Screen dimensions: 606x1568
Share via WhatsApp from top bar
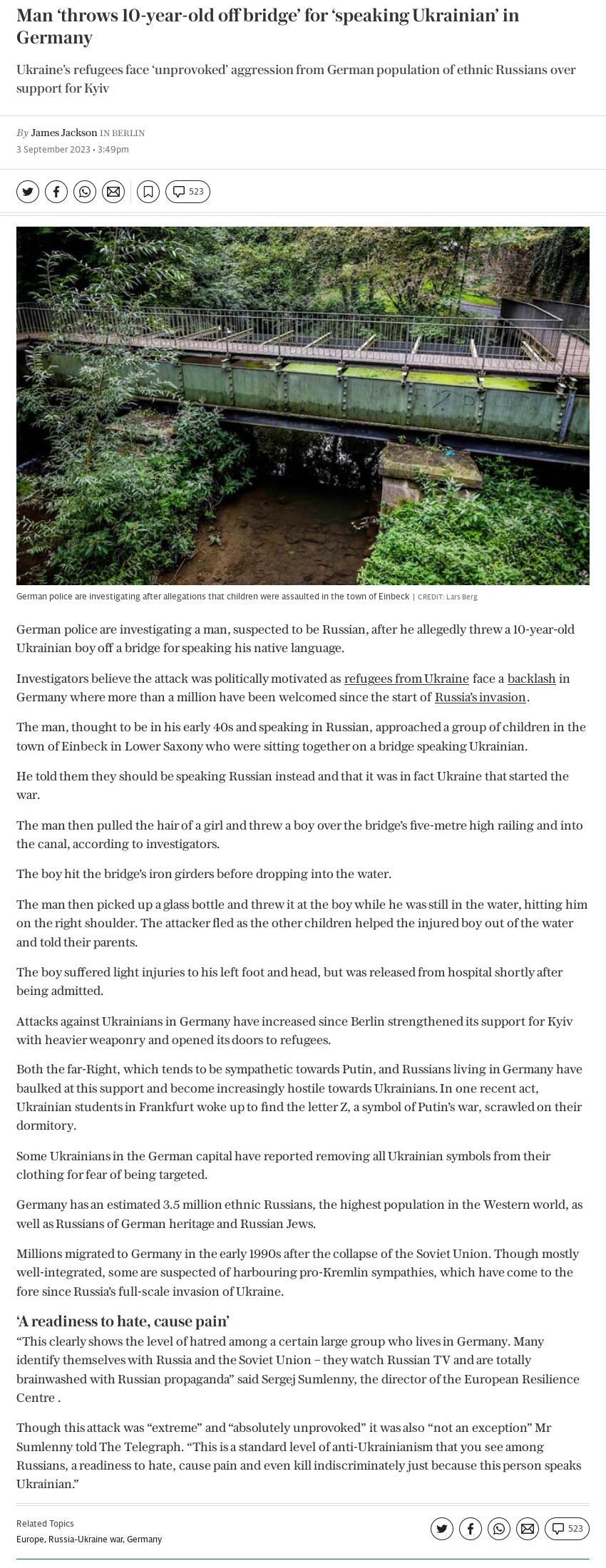(85, 192)
